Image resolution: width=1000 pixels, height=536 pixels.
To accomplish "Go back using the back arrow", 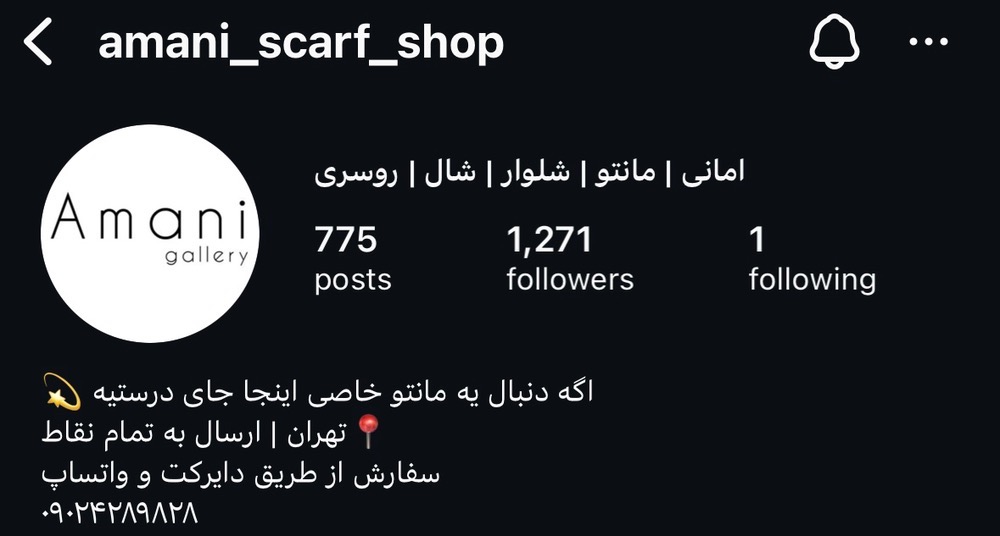I will coord(38,45).
